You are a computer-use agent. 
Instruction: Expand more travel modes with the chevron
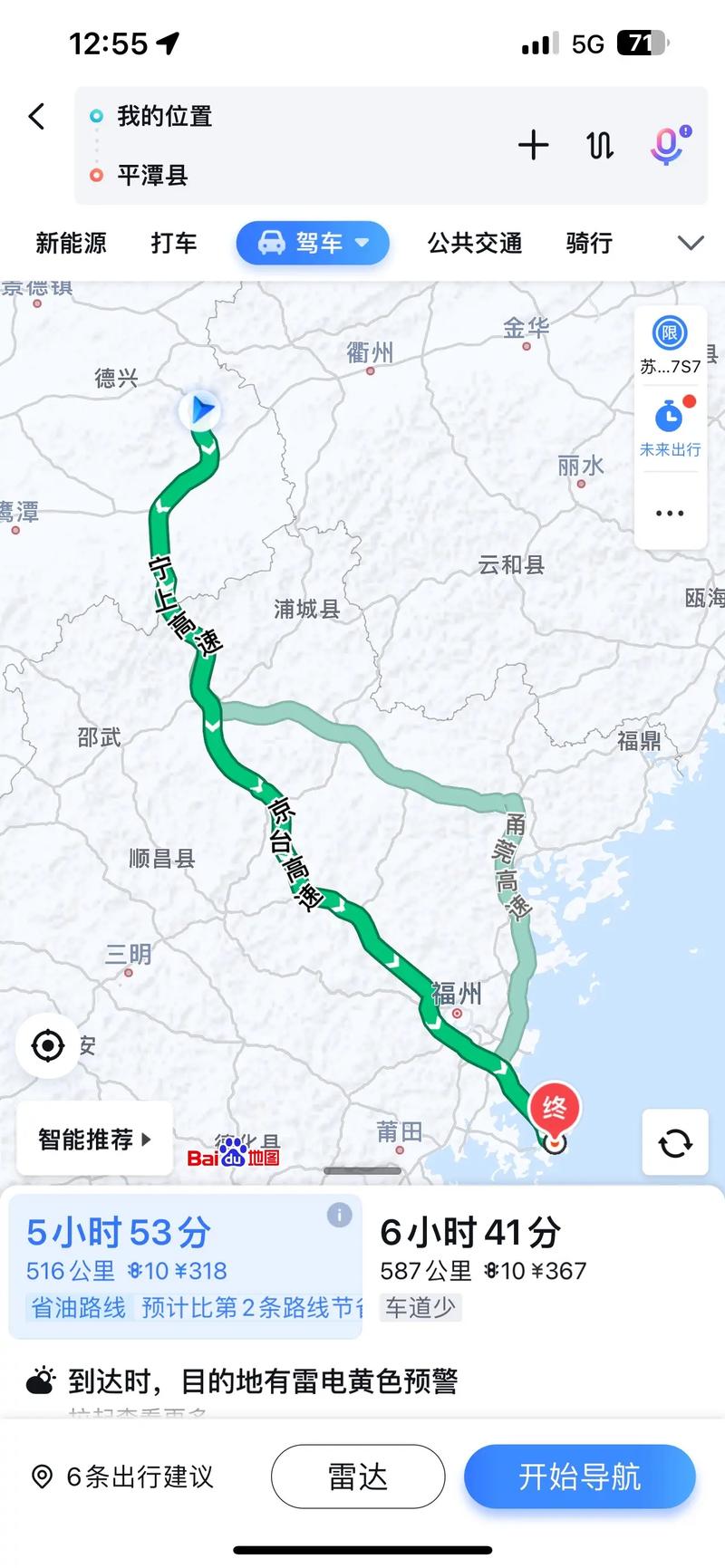(x=691, y=243)
